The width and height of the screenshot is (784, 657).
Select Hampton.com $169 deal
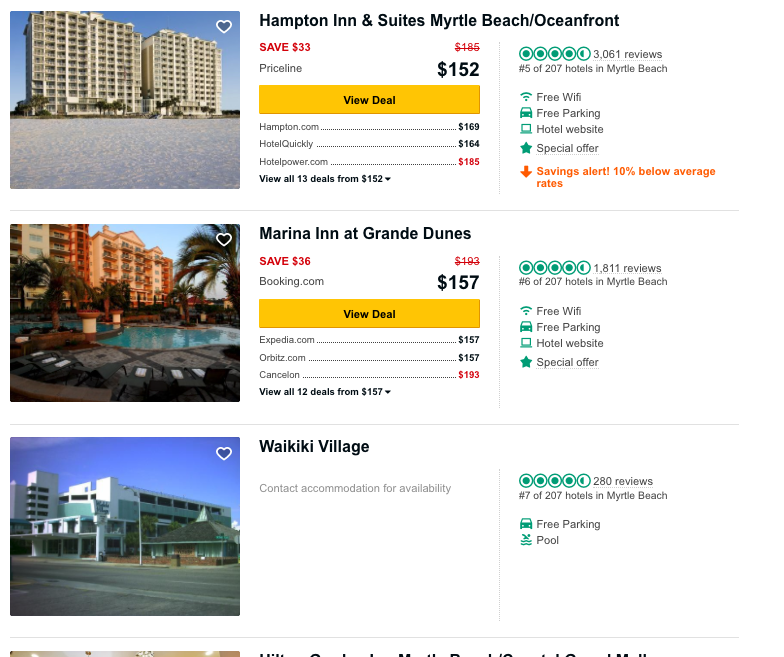pos(368,127)
